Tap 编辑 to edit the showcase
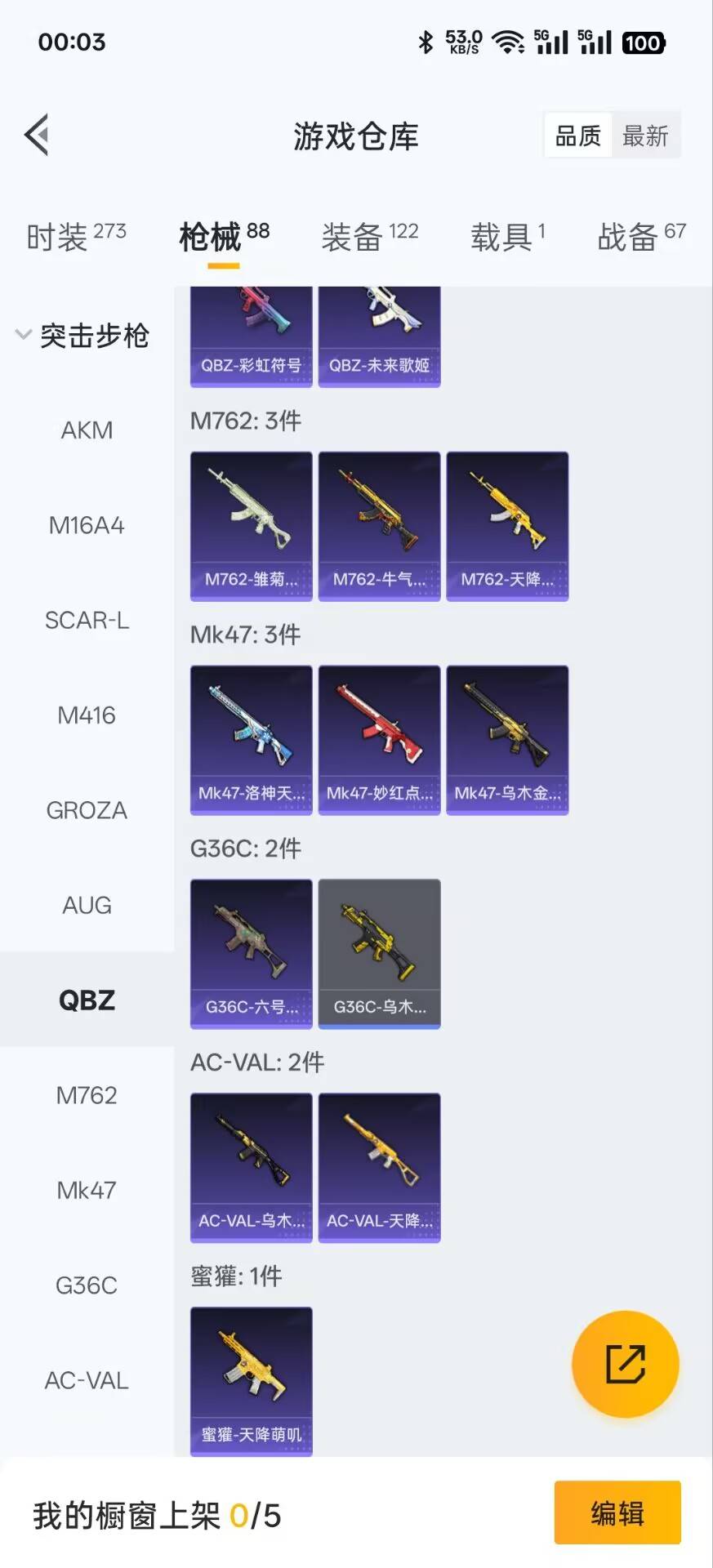The image size is (713, 1568). click(617, 1512)
